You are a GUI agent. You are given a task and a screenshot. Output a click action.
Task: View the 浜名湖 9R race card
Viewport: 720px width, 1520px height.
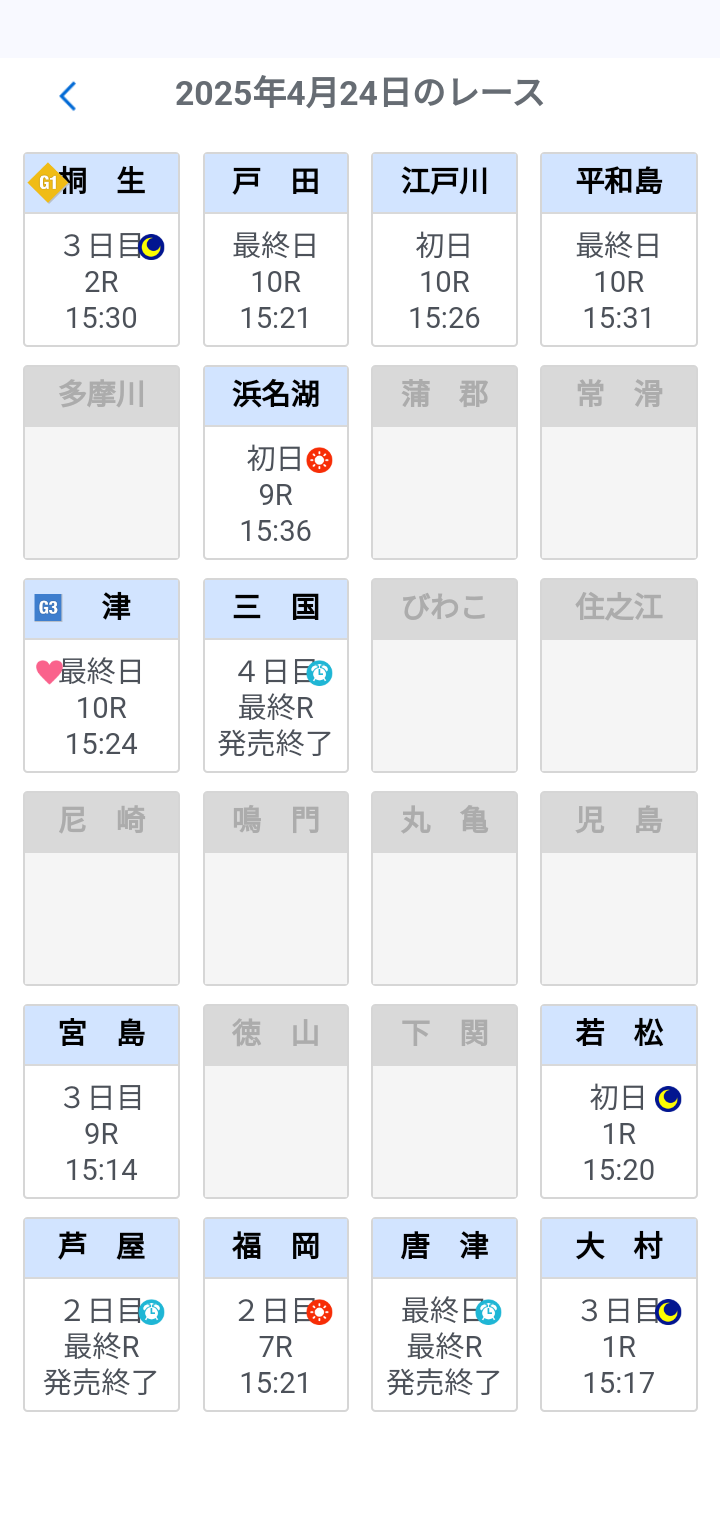[x=276, y=463]
